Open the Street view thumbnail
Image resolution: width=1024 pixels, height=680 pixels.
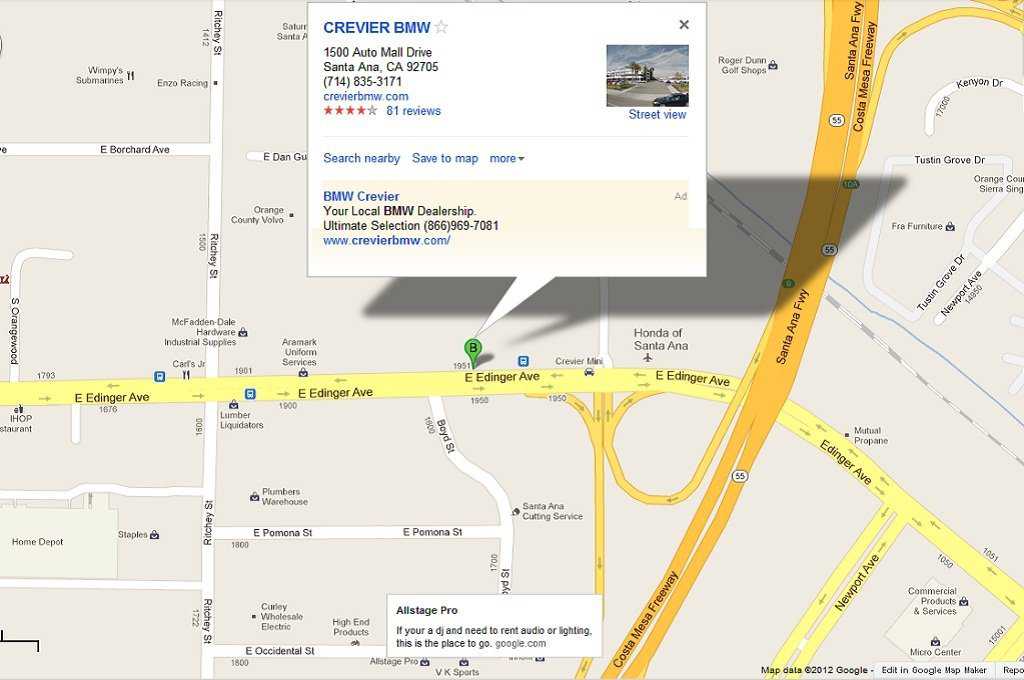[647, 76]
